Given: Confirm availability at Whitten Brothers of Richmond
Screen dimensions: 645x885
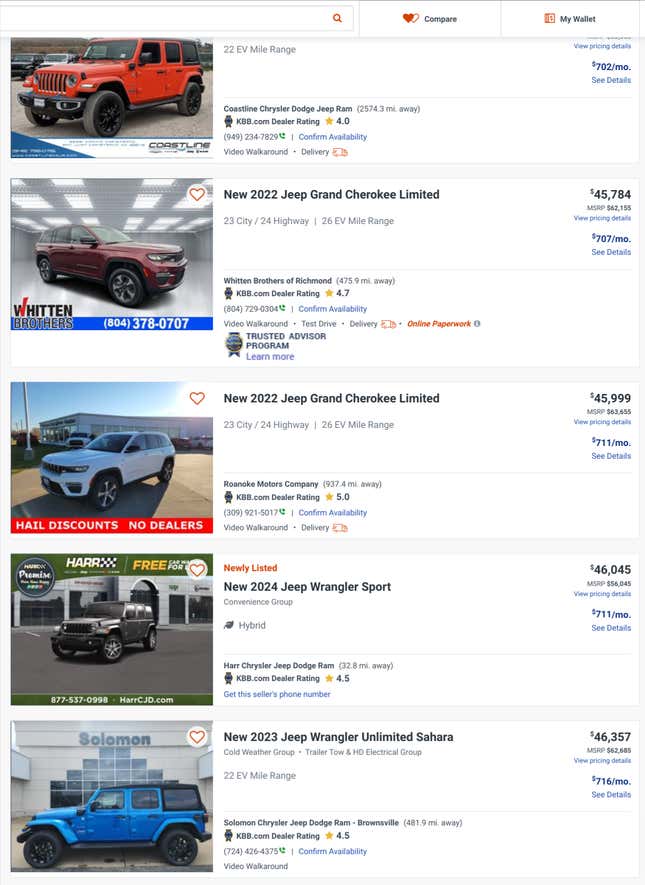Looking at the screenshot, I should (332, 309).
